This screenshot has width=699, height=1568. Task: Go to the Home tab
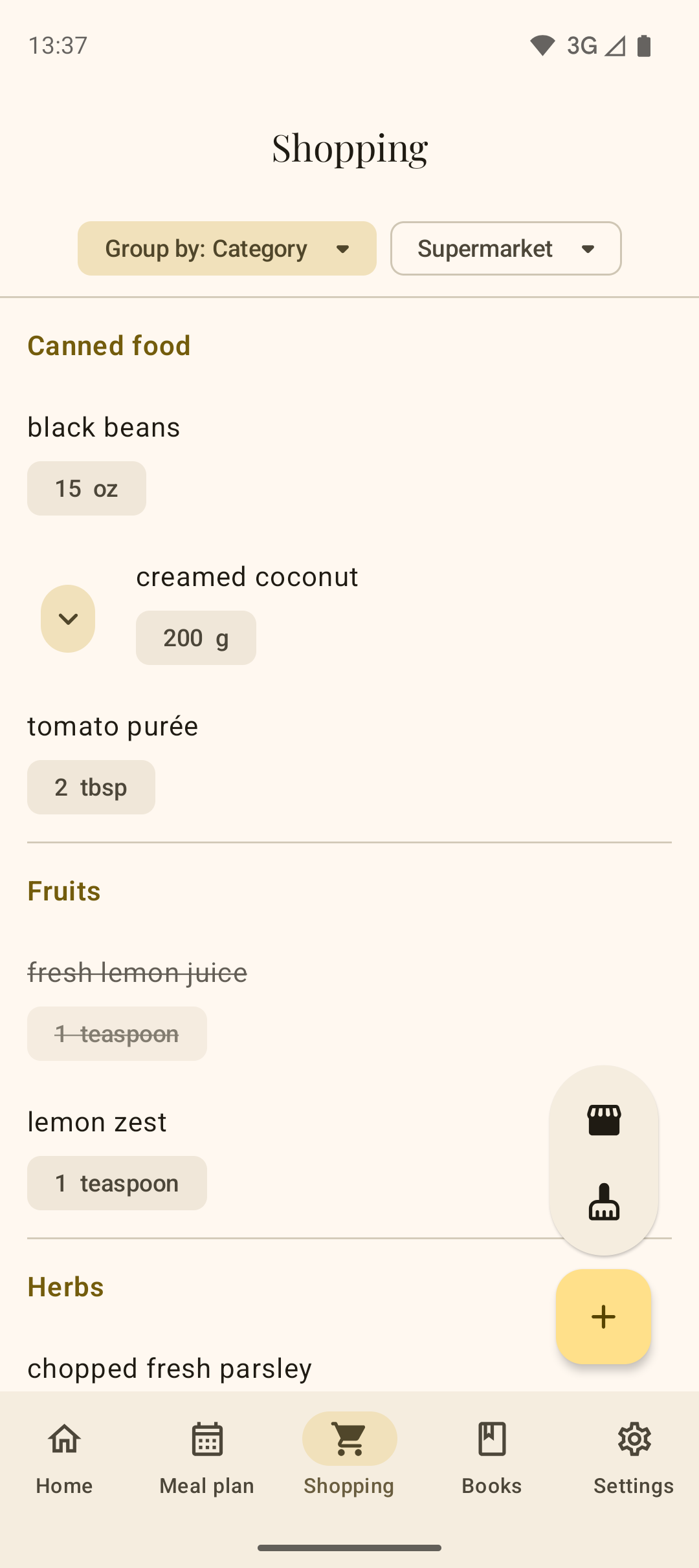click(65, 1455)
